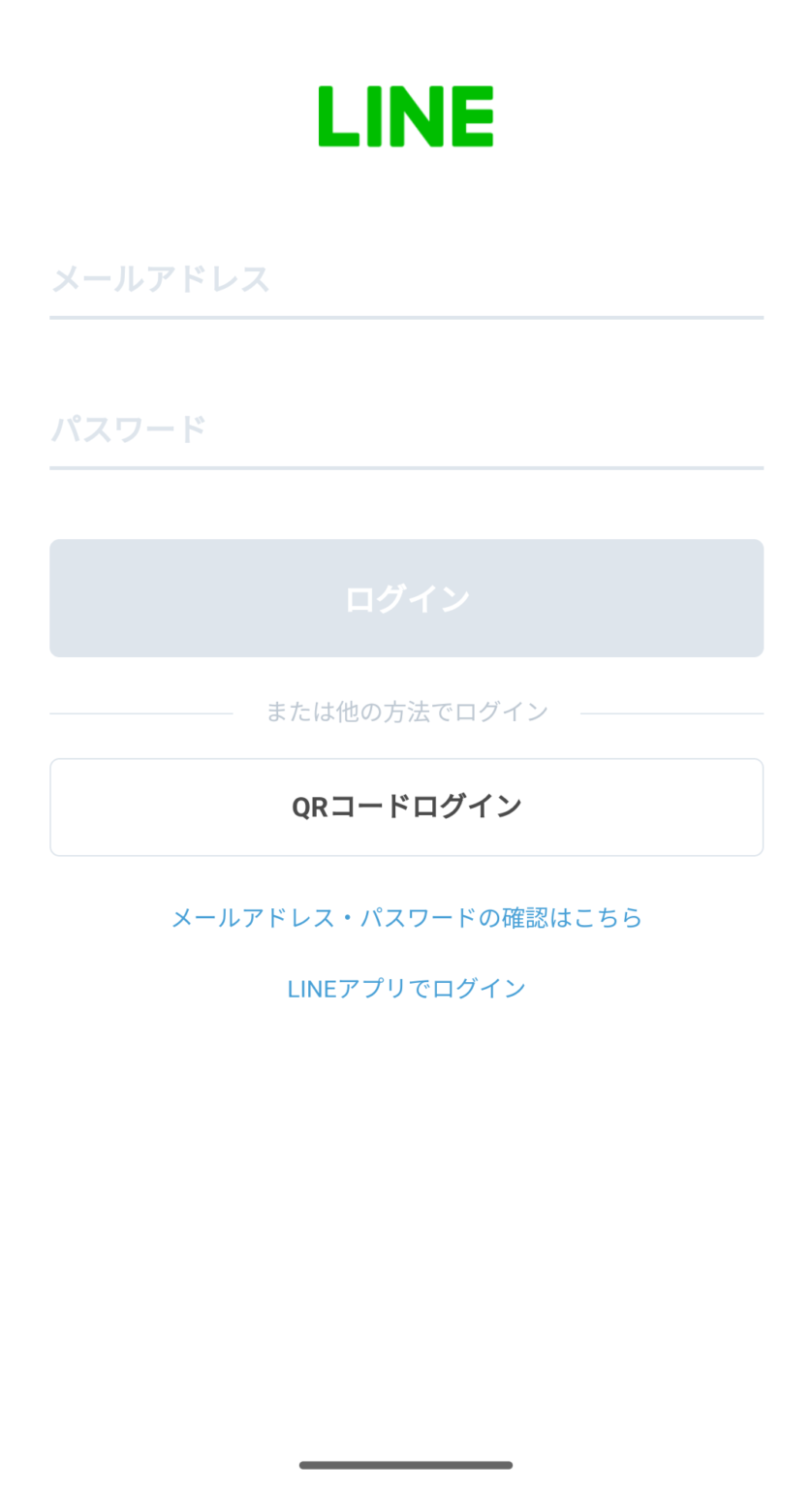Click the bottom swipe handle
Screen dimensions: 812x1489
click(406, 1466)
